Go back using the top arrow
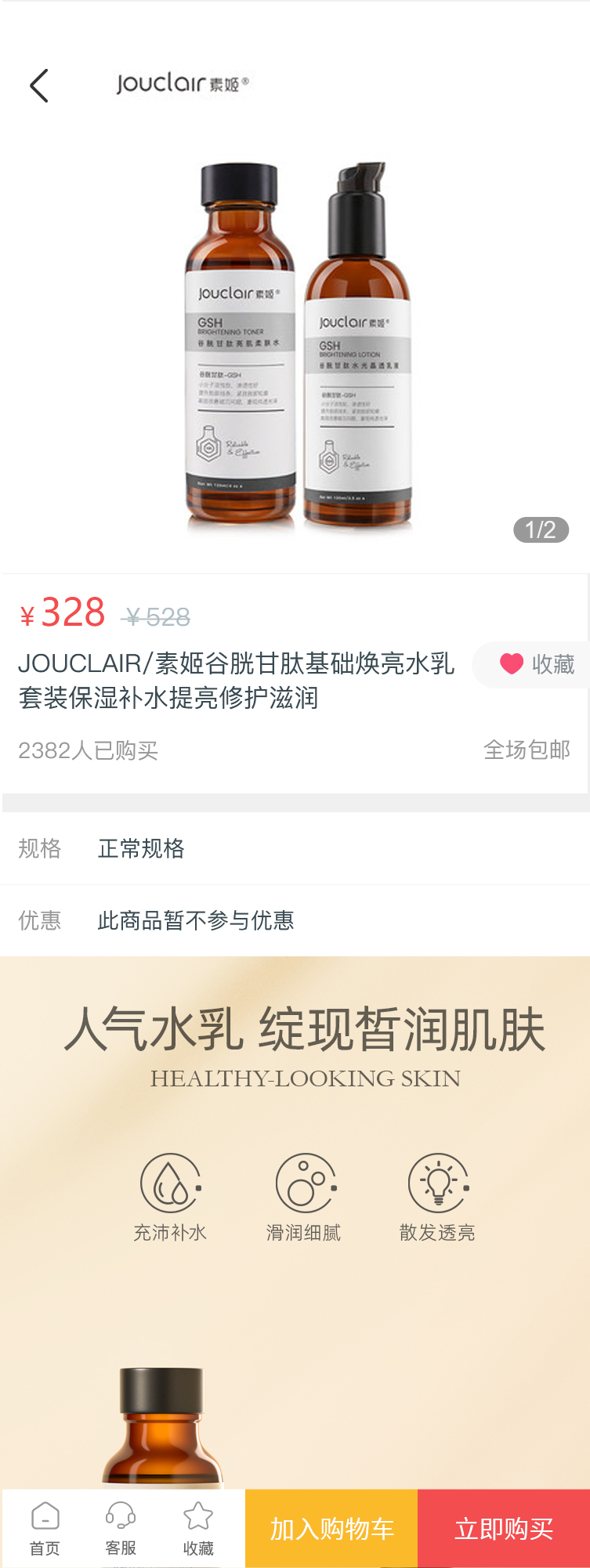Image resolution: width=590 pixels, height=1568 pixels. coord(39,85)
